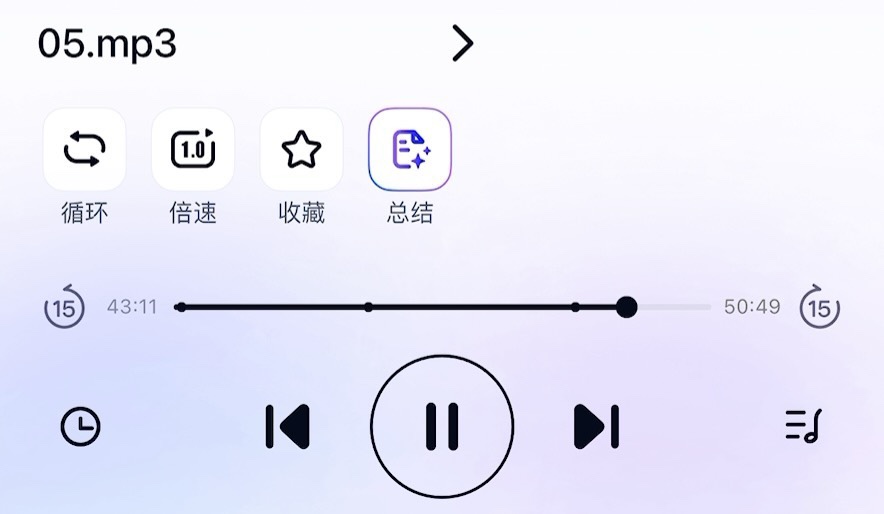Open the sleep timer clock
The width and height of the screenshot is (884, 514).
[80, 427]
